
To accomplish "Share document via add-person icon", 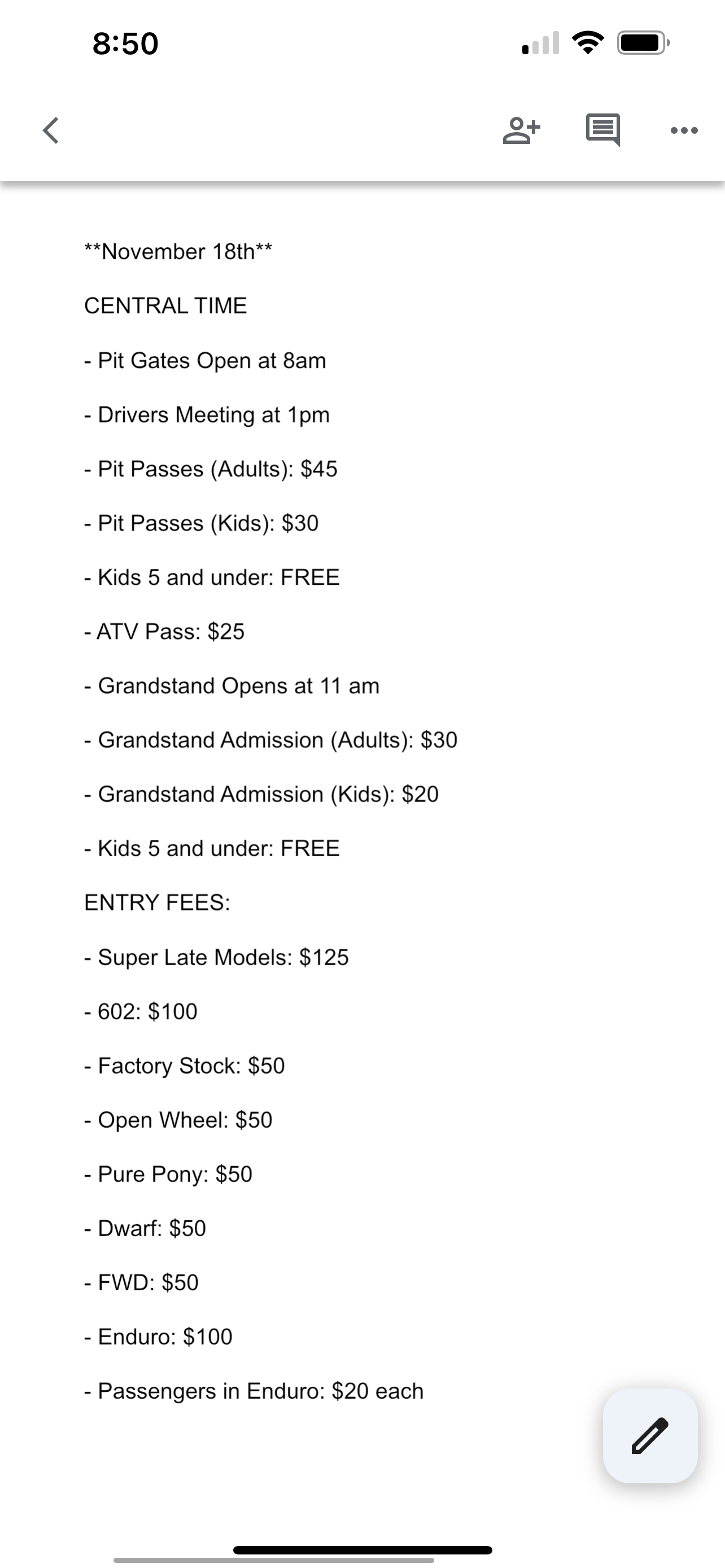I will tap(521, 130).
